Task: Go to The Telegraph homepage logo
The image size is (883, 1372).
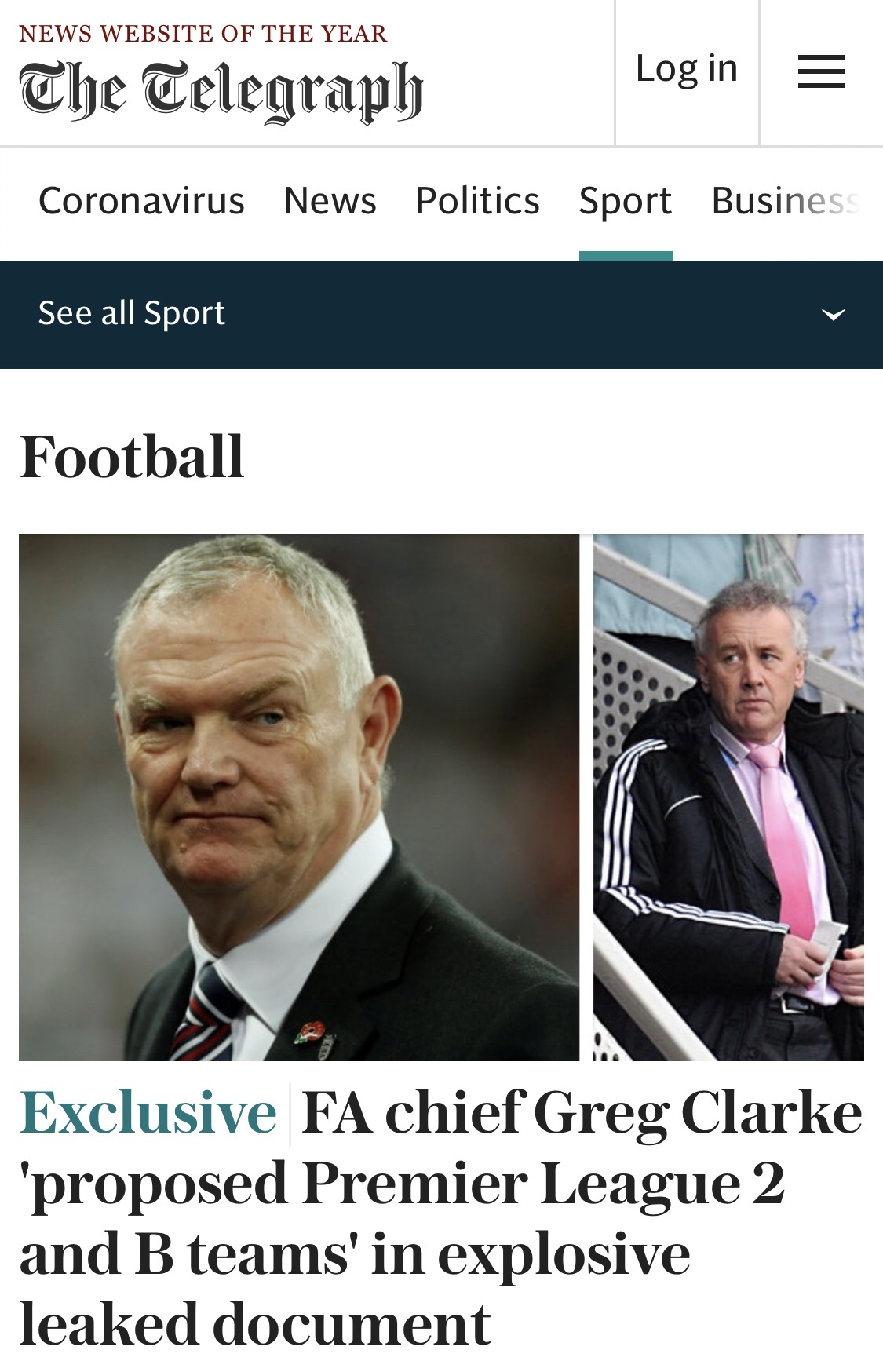Action: pos(221,91)
